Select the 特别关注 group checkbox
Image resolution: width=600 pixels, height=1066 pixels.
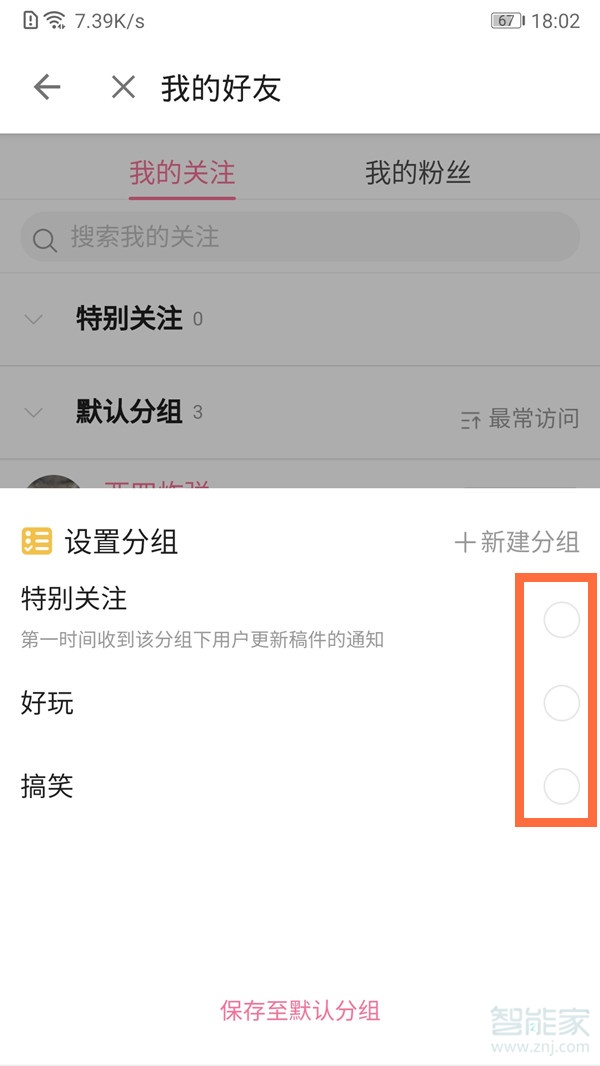(x=561, y=620)
